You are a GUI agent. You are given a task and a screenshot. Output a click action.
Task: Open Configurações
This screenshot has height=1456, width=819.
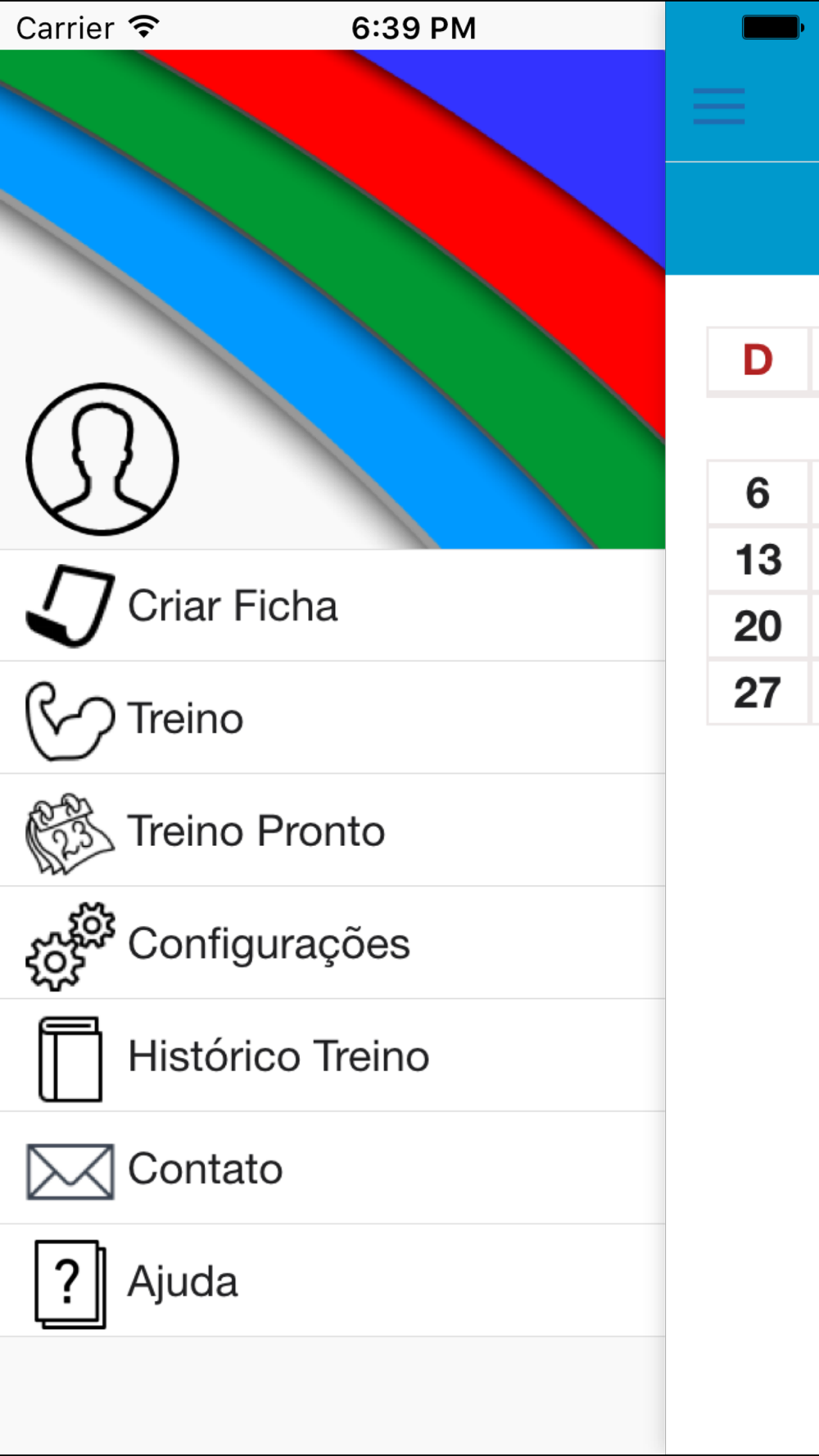click(333, 943)
